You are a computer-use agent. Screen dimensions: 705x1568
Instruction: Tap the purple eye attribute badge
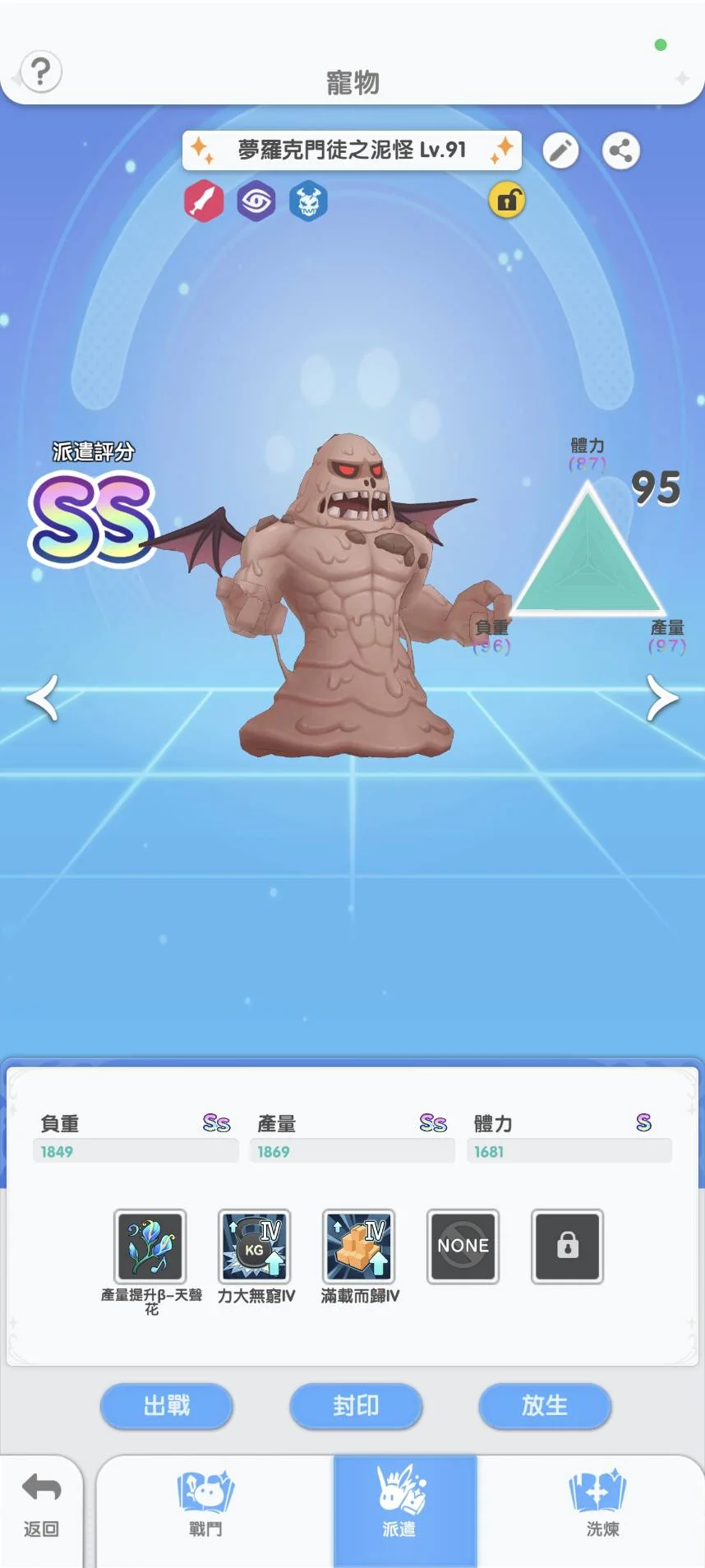tap(256, 201)
